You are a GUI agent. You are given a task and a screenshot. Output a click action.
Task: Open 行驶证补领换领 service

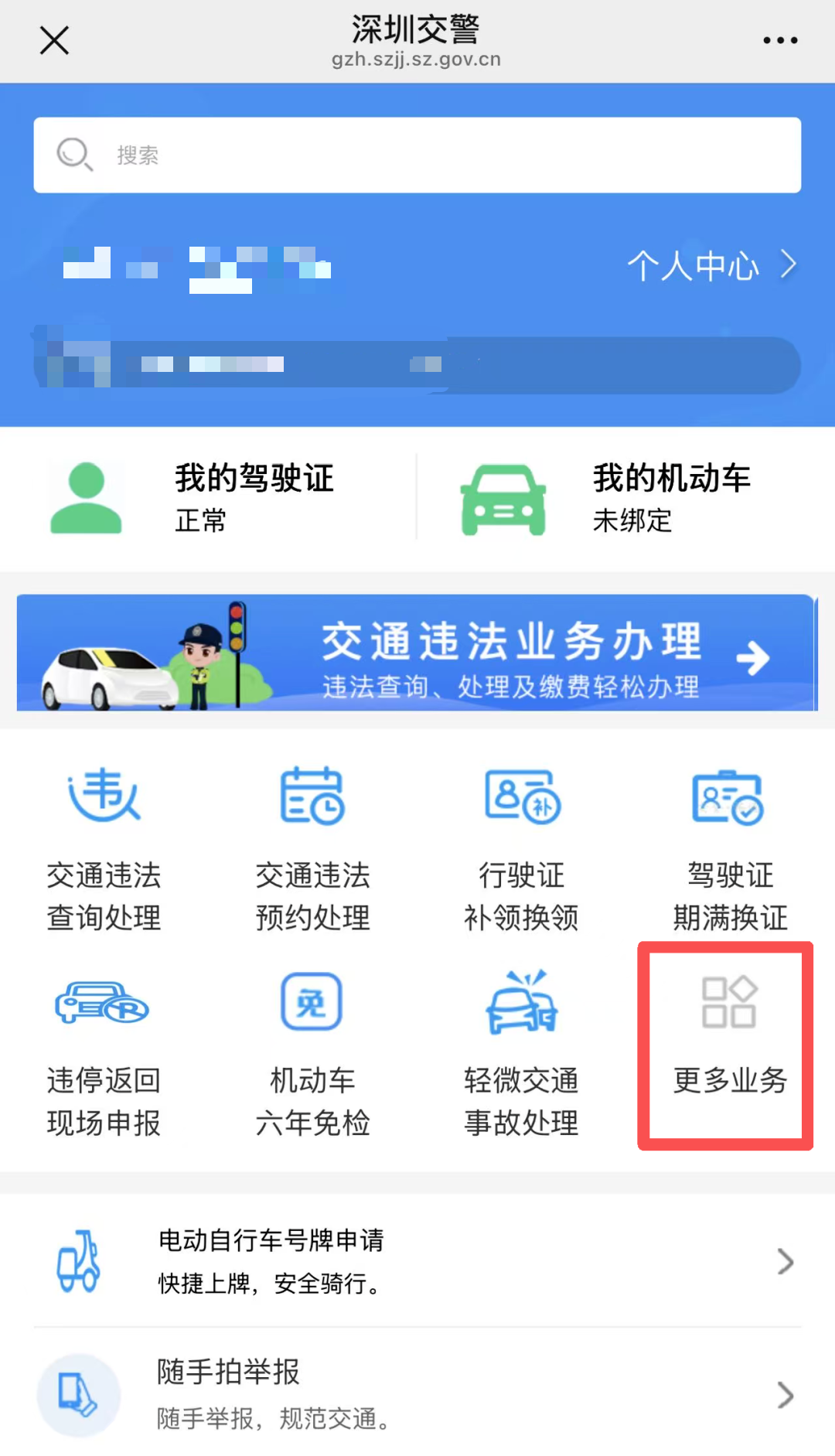click(522, 849)
